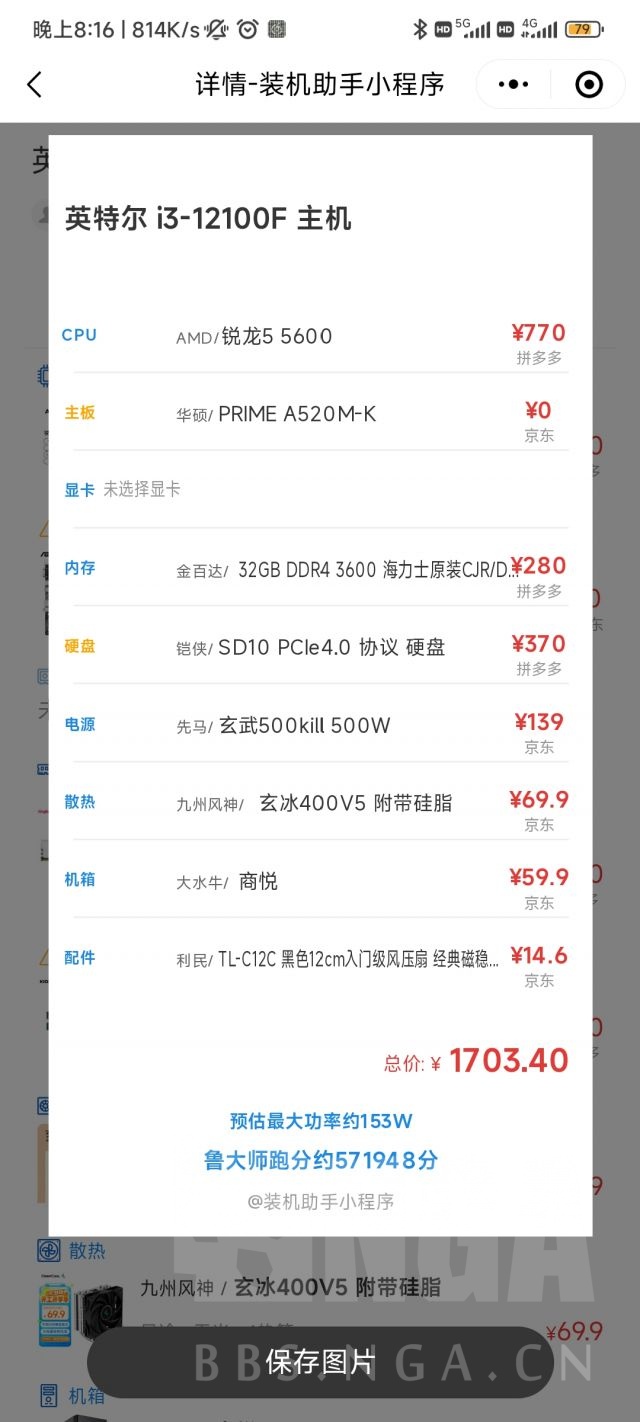This screenshot has width=640, height=1422.
Task: Go back using the top-left arrow
Action: click(35, 85)
